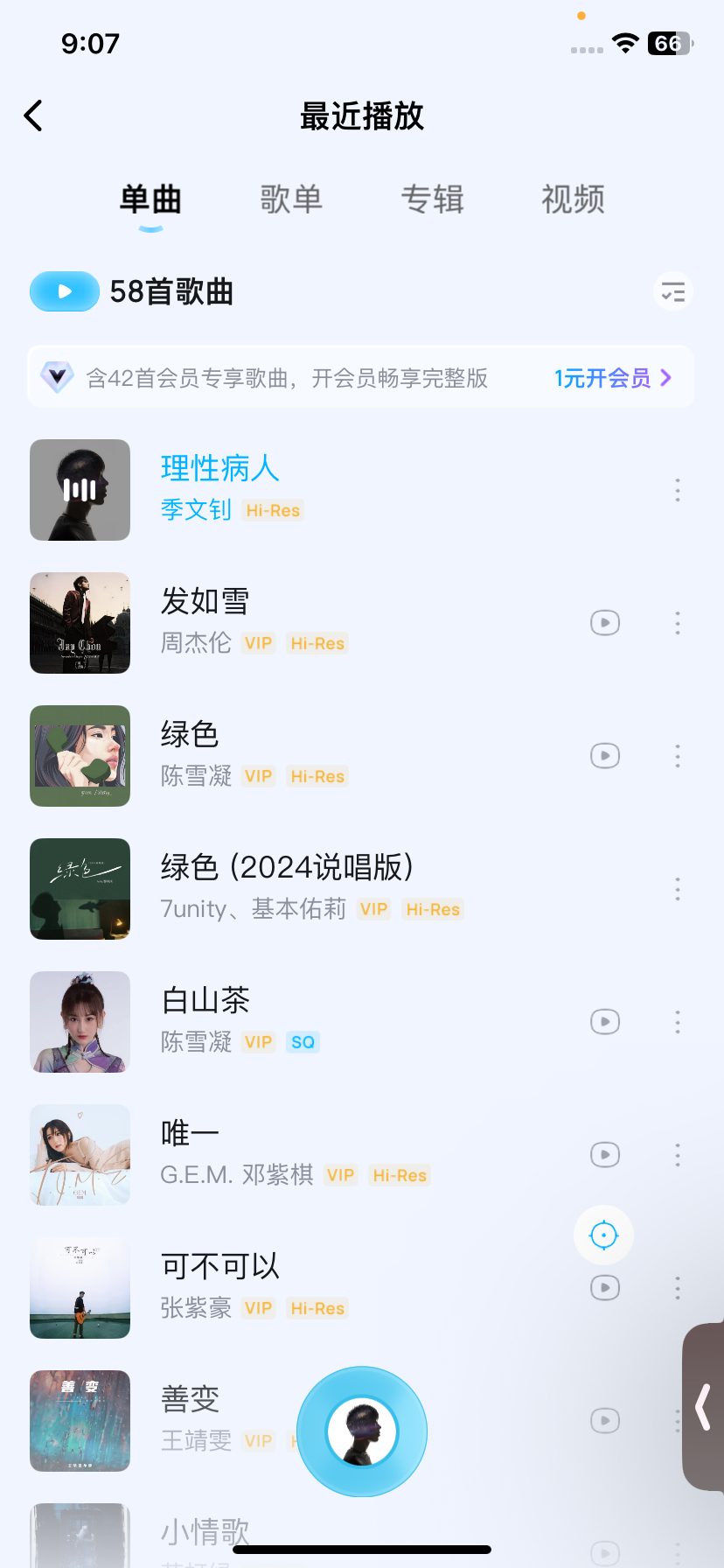Open more options for 绿色 (2024说唱版)
Image resolution: width=724 pixels, height=1568 pixels.
point(678,889)
